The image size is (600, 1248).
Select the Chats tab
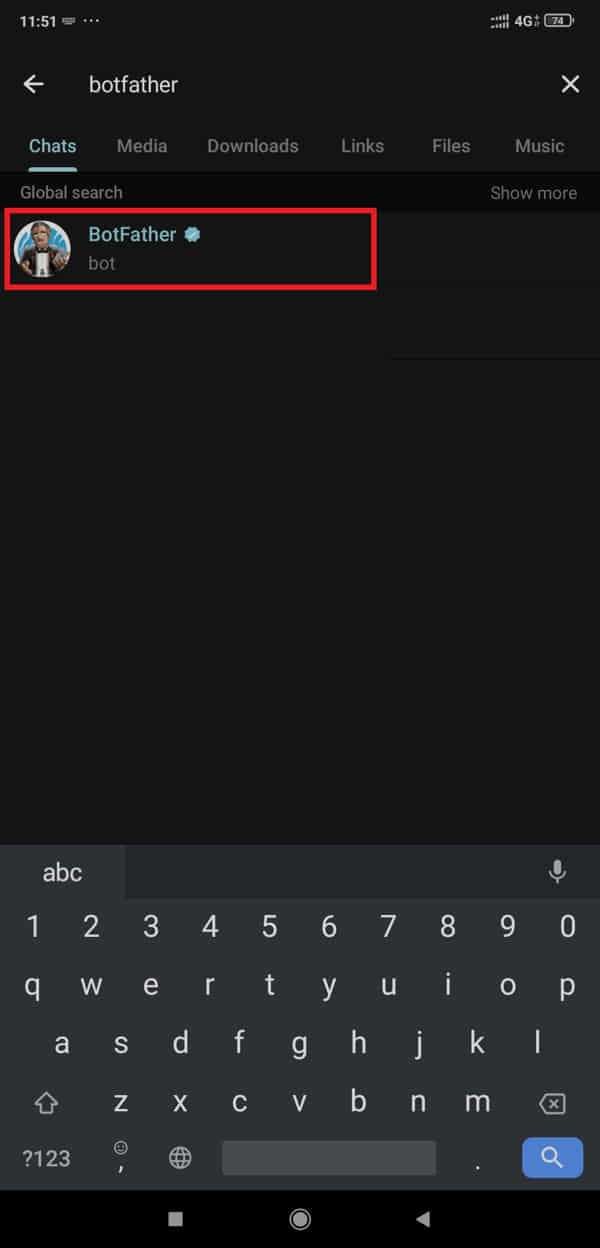(53, 146)
